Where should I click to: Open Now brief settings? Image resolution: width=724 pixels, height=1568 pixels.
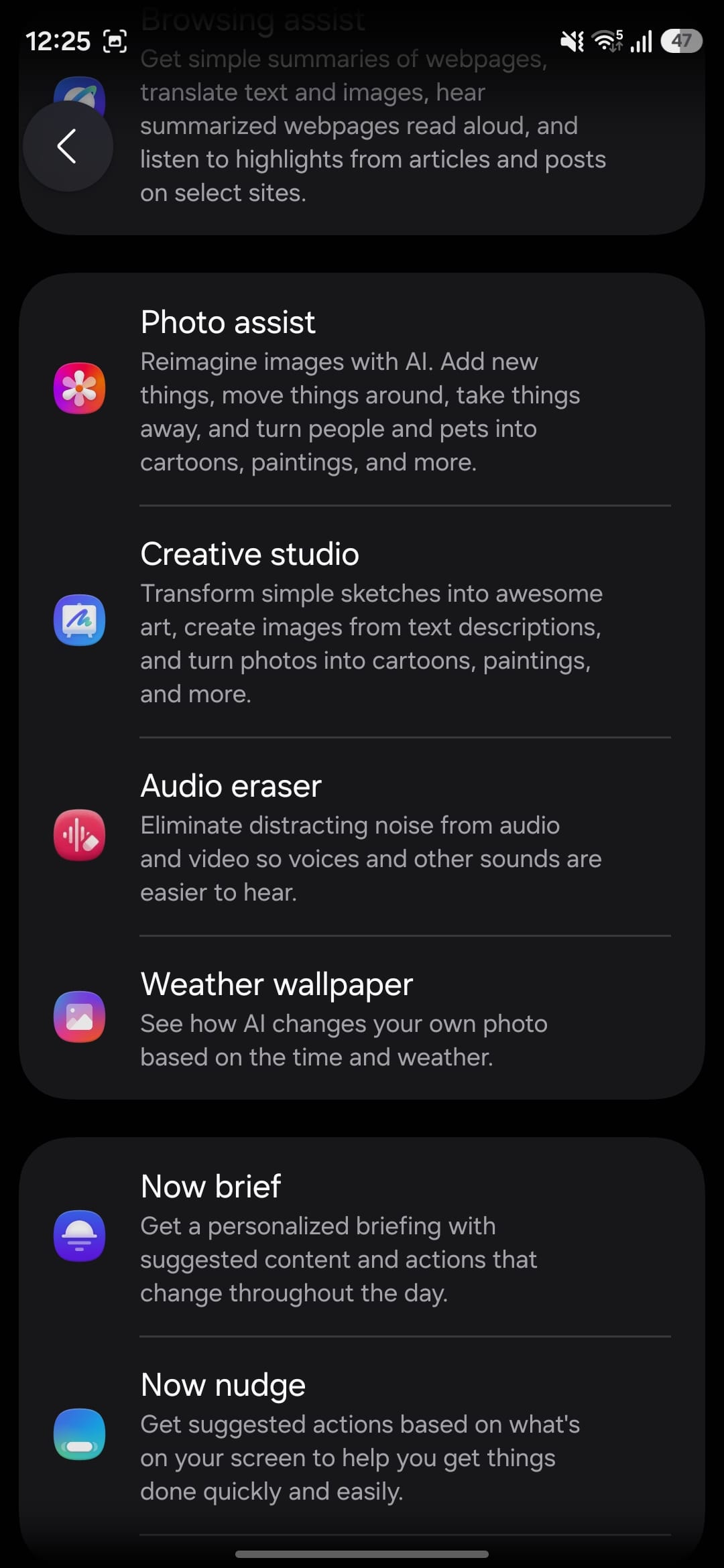point(362,1236)
